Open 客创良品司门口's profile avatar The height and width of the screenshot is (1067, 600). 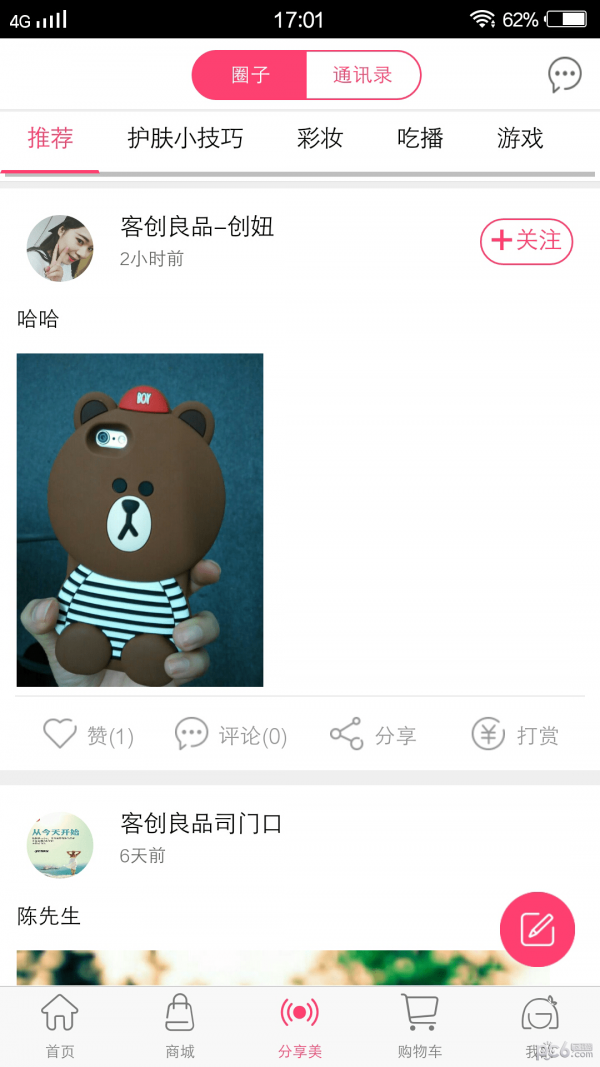coord(60,845)
